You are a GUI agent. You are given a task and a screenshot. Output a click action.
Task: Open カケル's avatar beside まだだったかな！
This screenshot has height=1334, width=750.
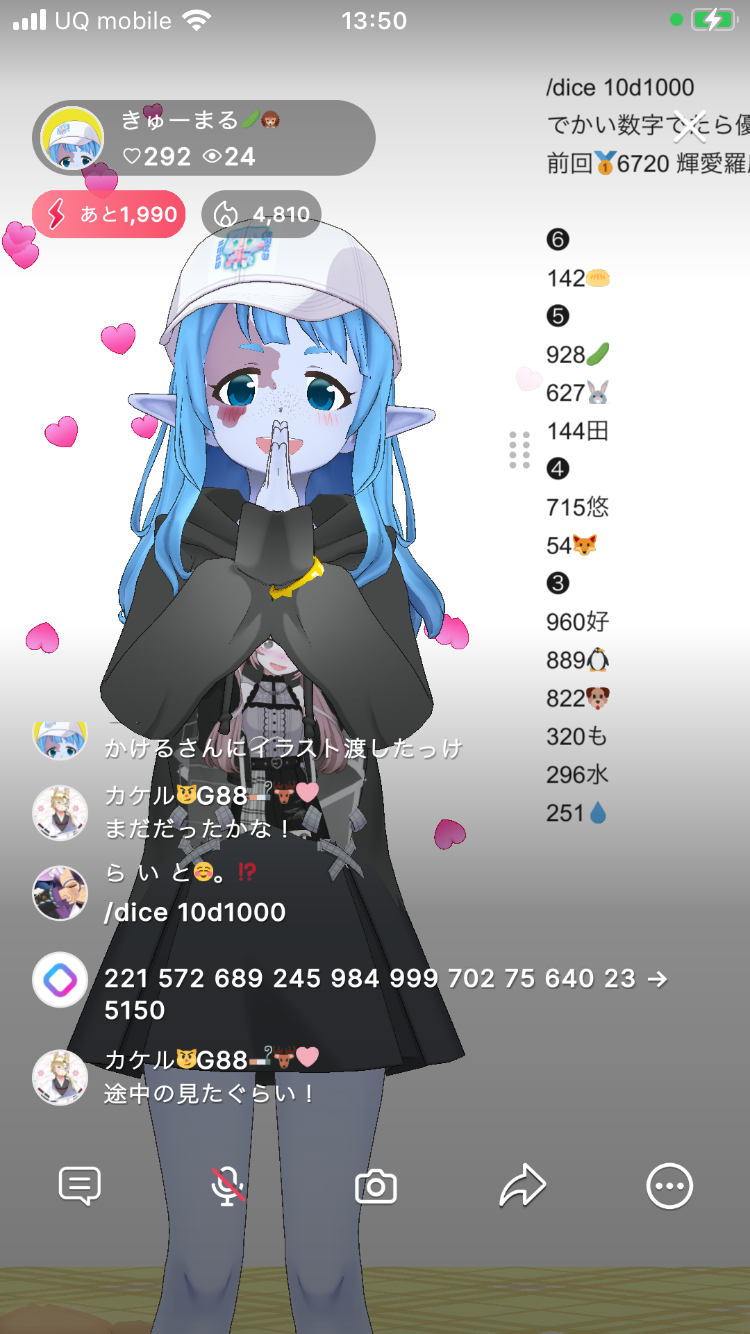coord(60,812)
